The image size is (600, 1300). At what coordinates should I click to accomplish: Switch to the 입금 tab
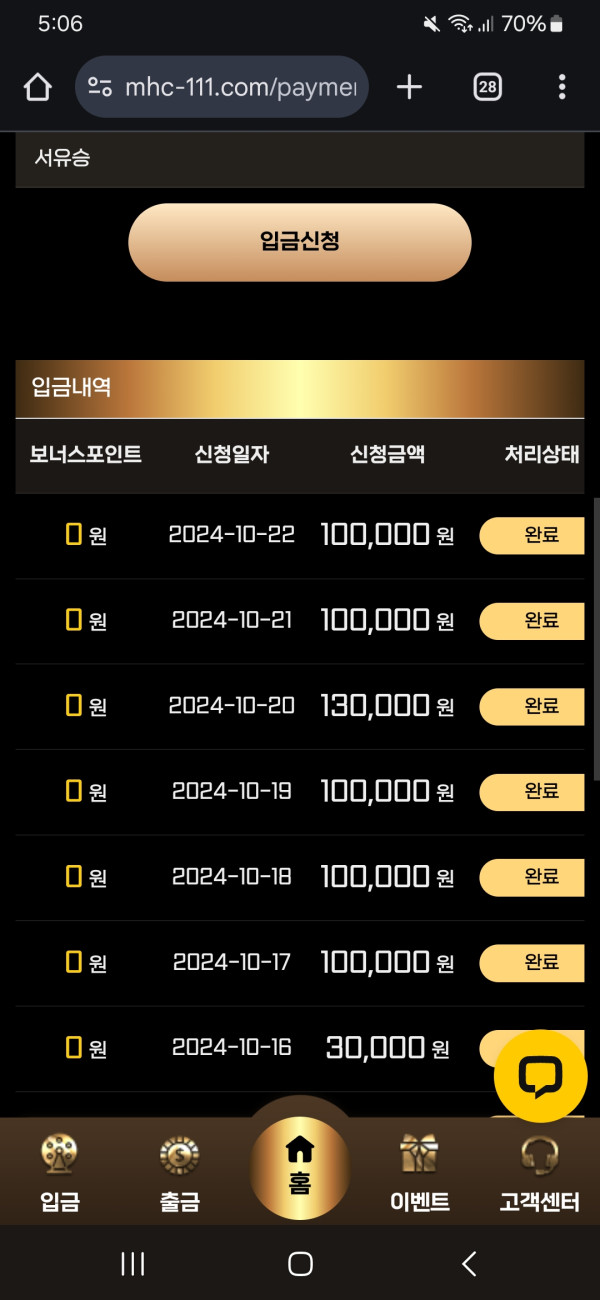pyautogui.click(x=60, y=1172)
